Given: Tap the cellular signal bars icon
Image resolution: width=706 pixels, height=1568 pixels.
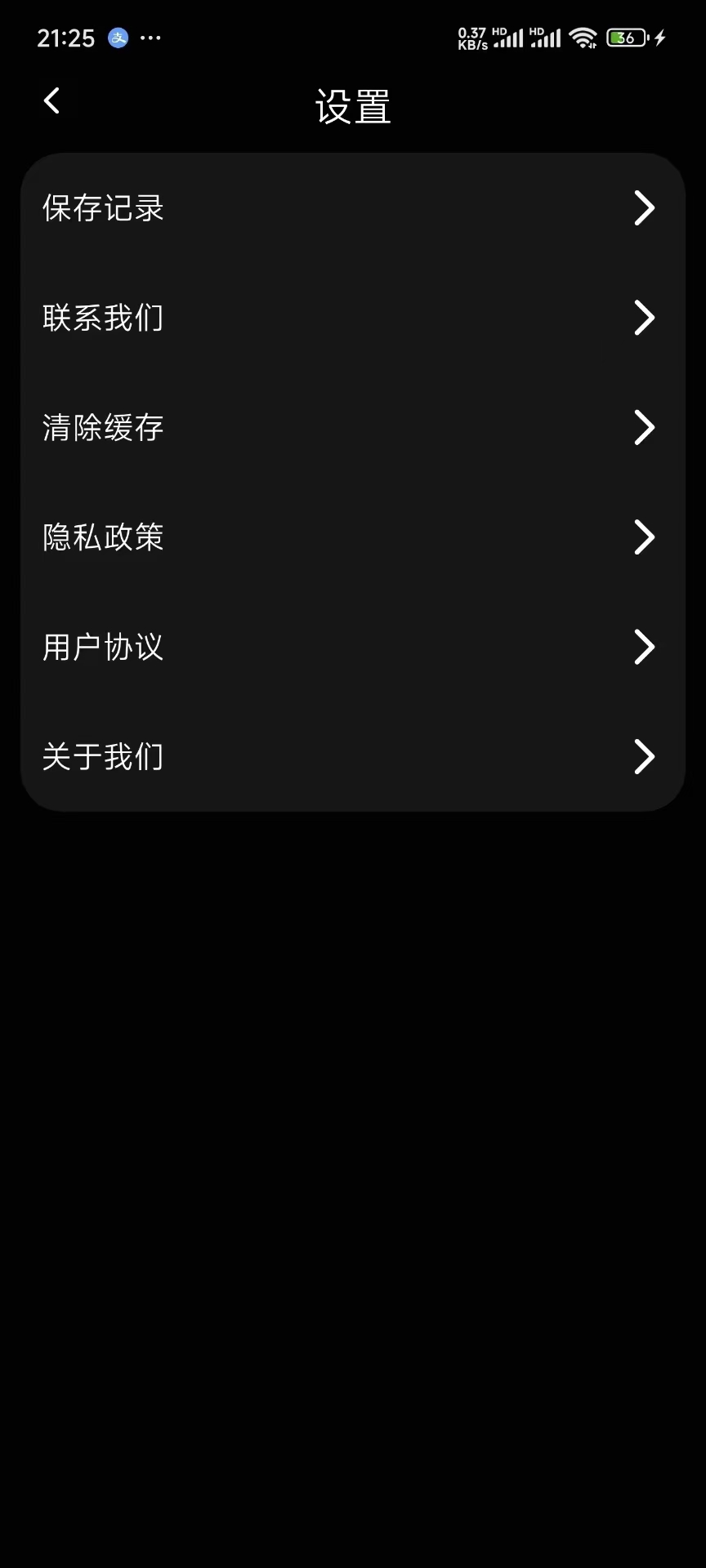Looking at the screenshot, I should (508, 37).
